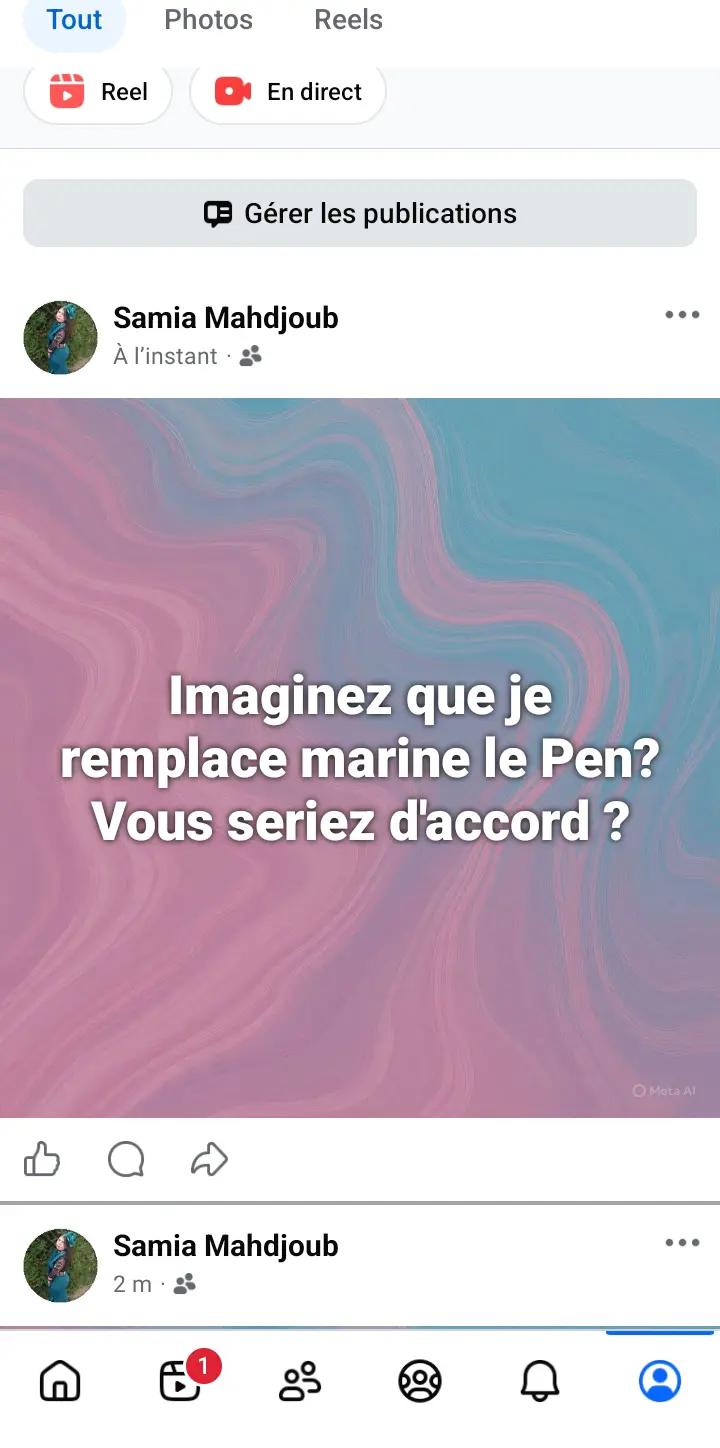
Task: Open the Reels video tab with badge
Action: pyautogui.click(x=181, y=1382)
